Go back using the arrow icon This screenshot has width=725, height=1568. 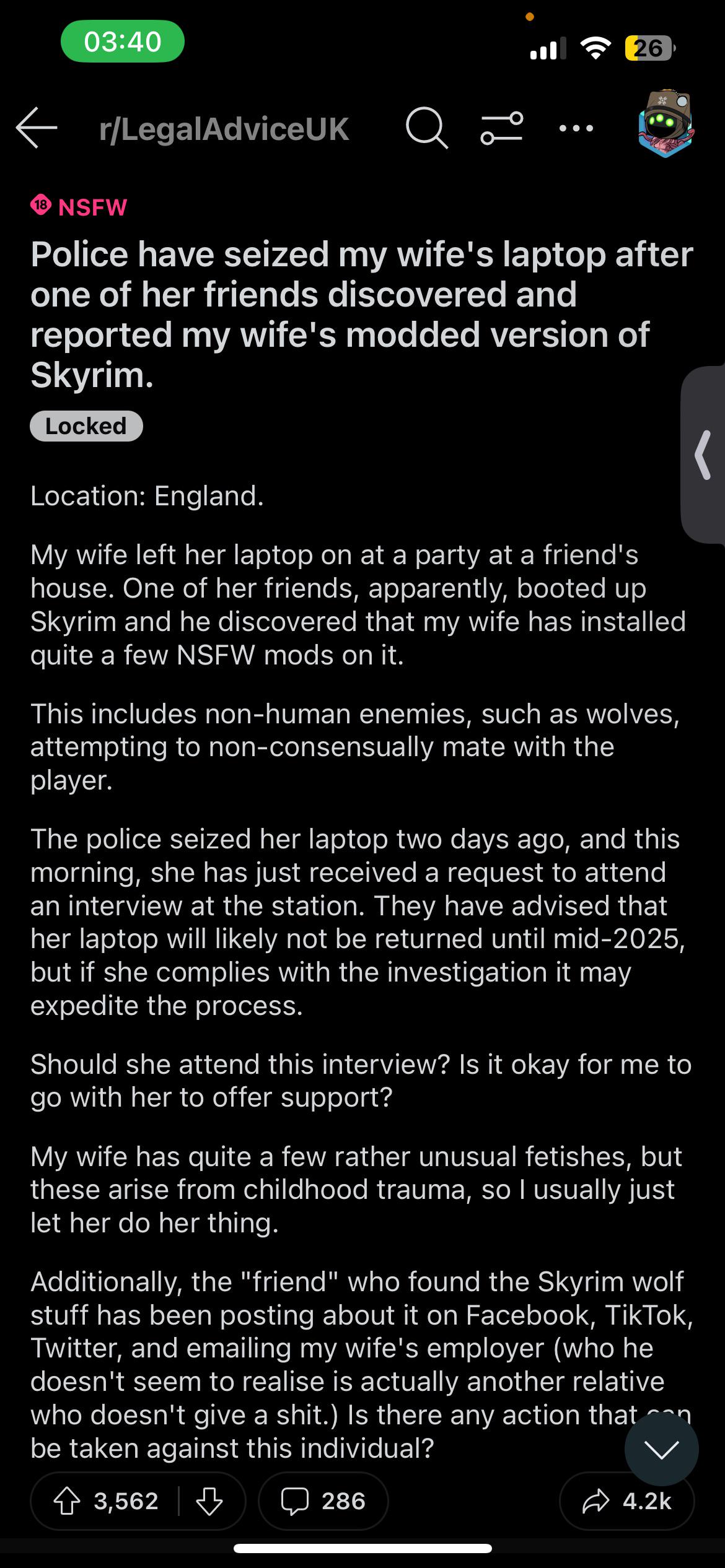point(37,128)
